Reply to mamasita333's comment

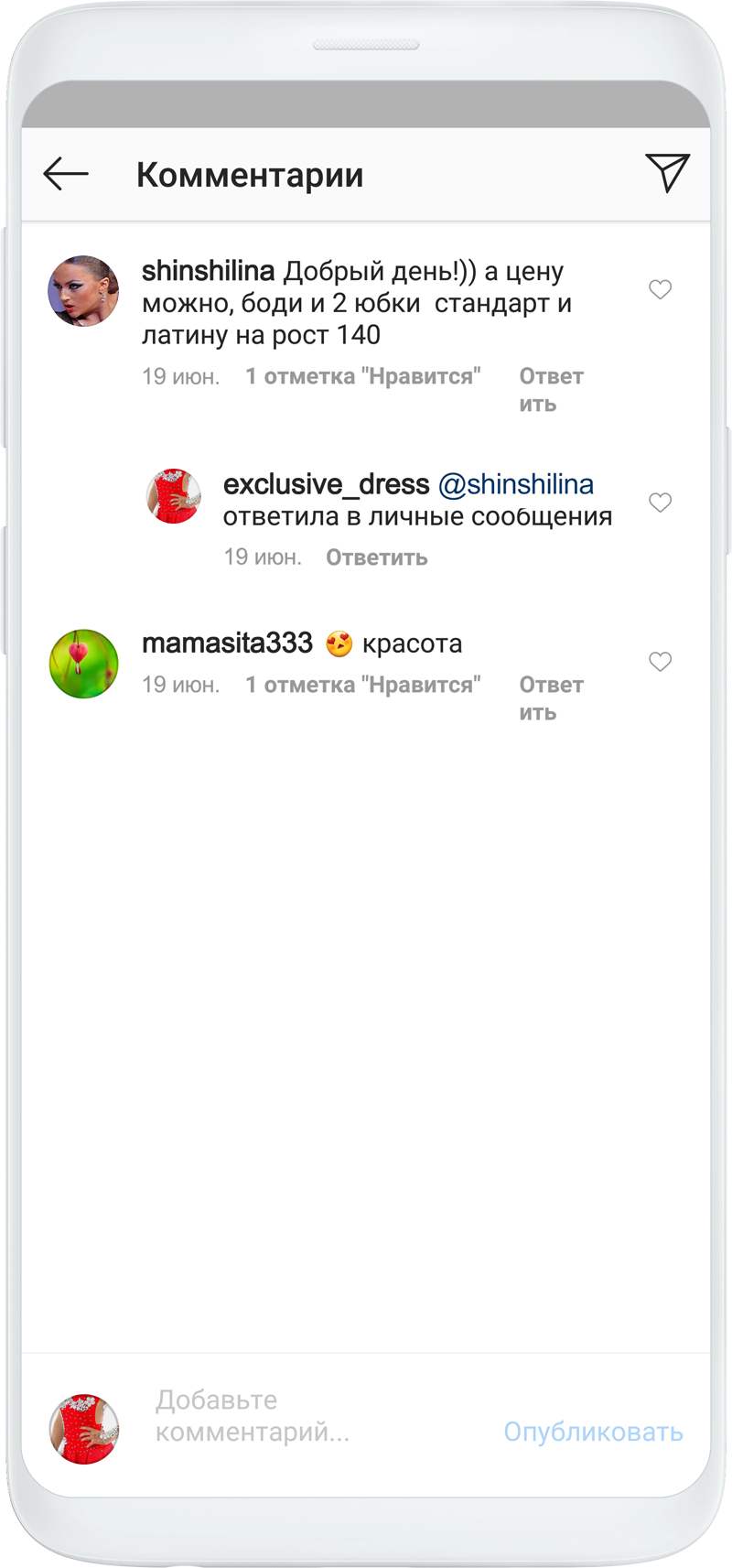[x=550, y=698]
